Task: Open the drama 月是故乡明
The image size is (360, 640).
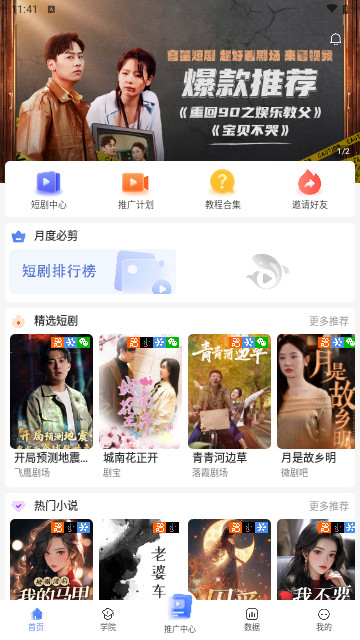Action: [x=316, y=405]
